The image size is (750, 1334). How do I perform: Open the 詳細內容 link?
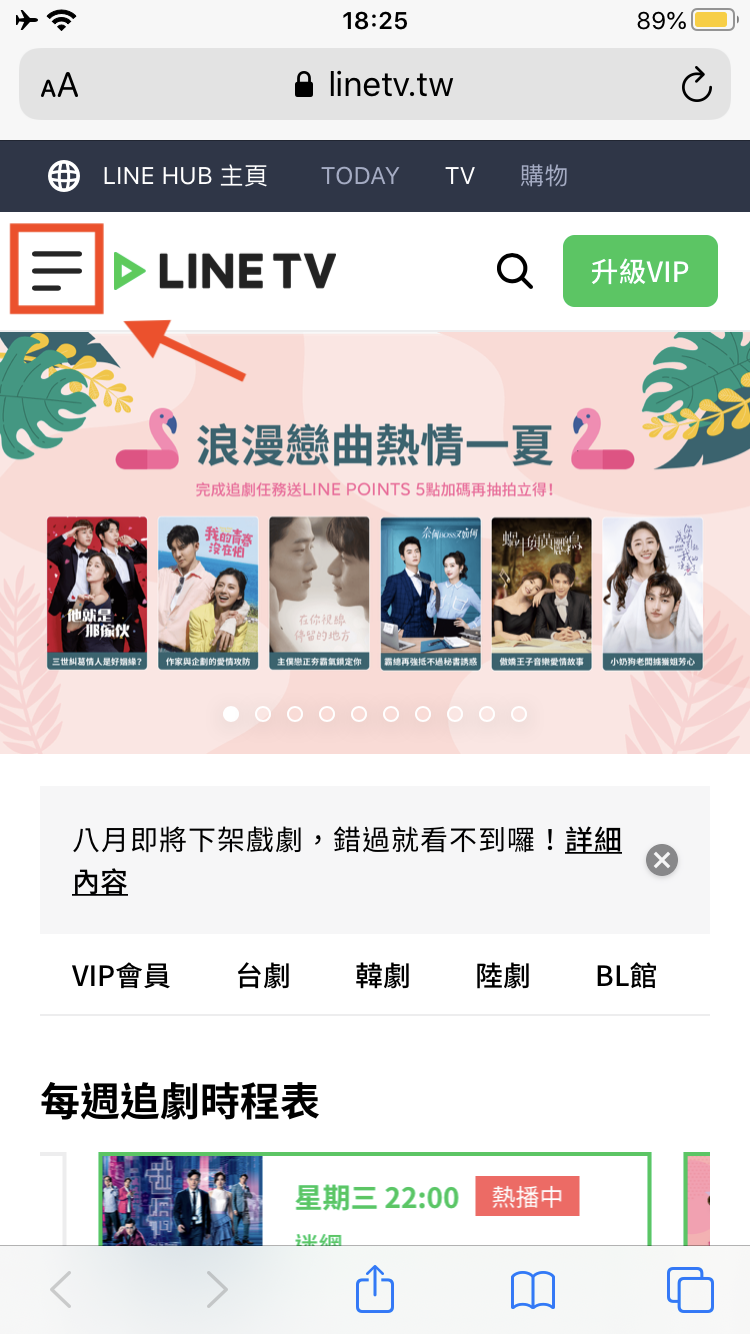(x=593, y=841)
